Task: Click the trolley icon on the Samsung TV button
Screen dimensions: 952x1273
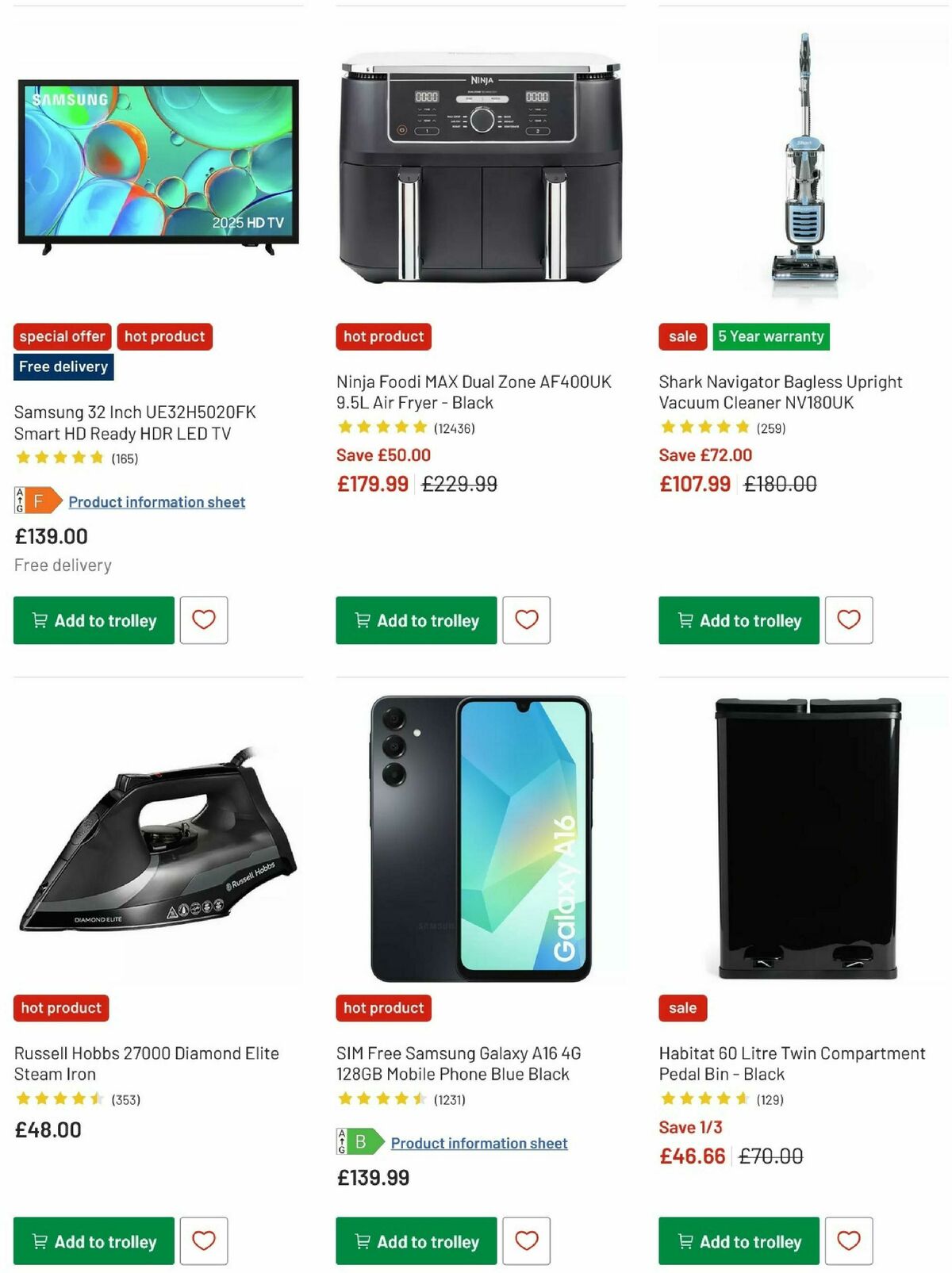Action: 39,619
